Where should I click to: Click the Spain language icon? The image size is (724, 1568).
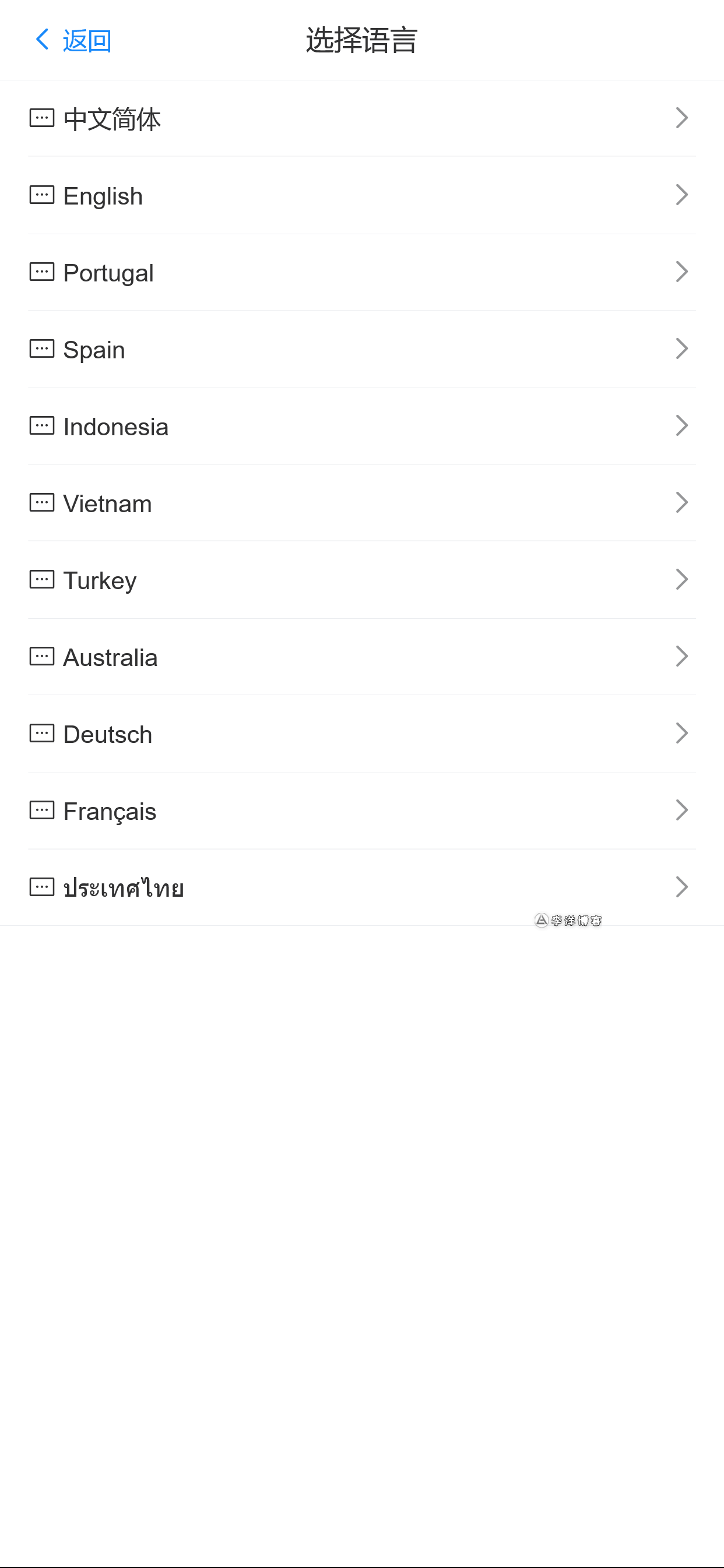click(41, 349)
